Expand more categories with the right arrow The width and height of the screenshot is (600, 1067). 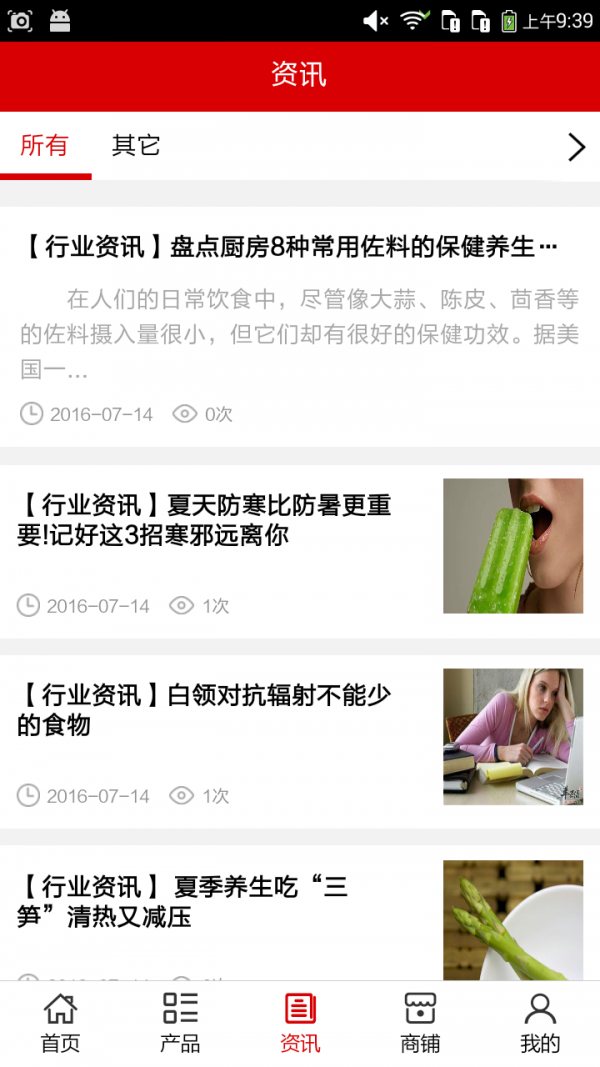(x=576, y=147)
